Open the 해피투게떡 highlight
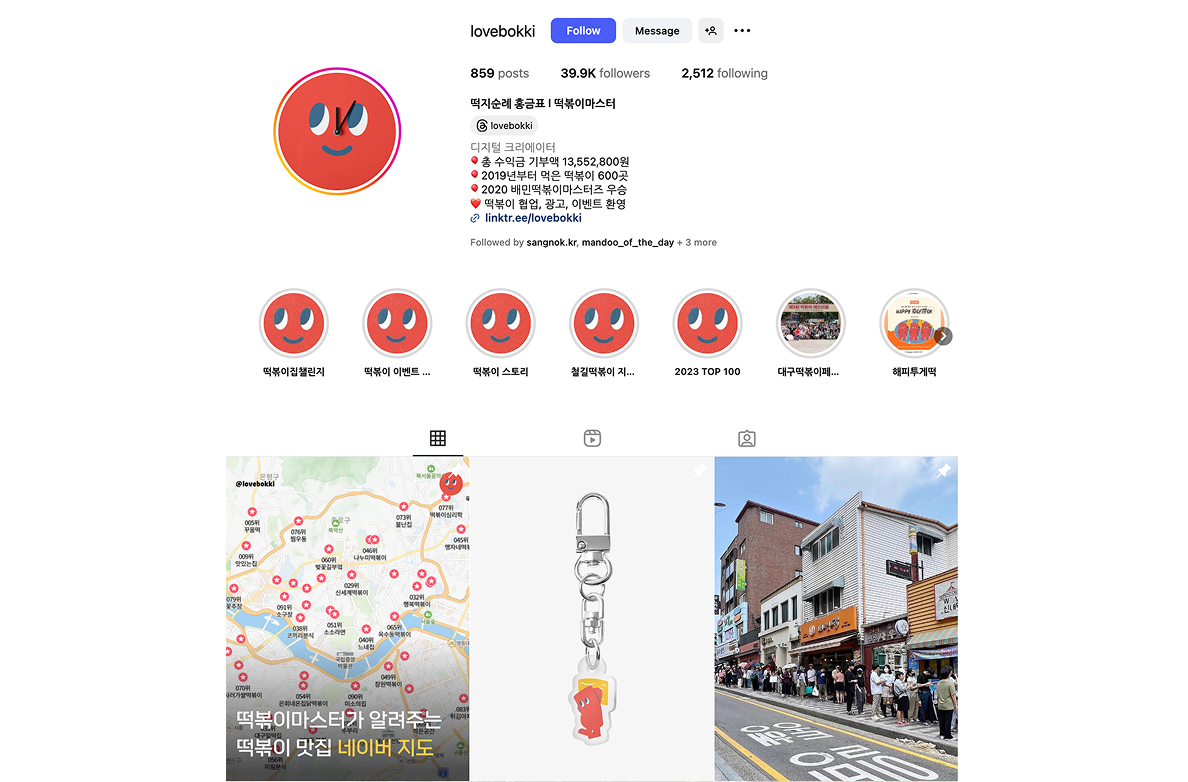Screen dimensions: 1188x782 coord(913,324)
